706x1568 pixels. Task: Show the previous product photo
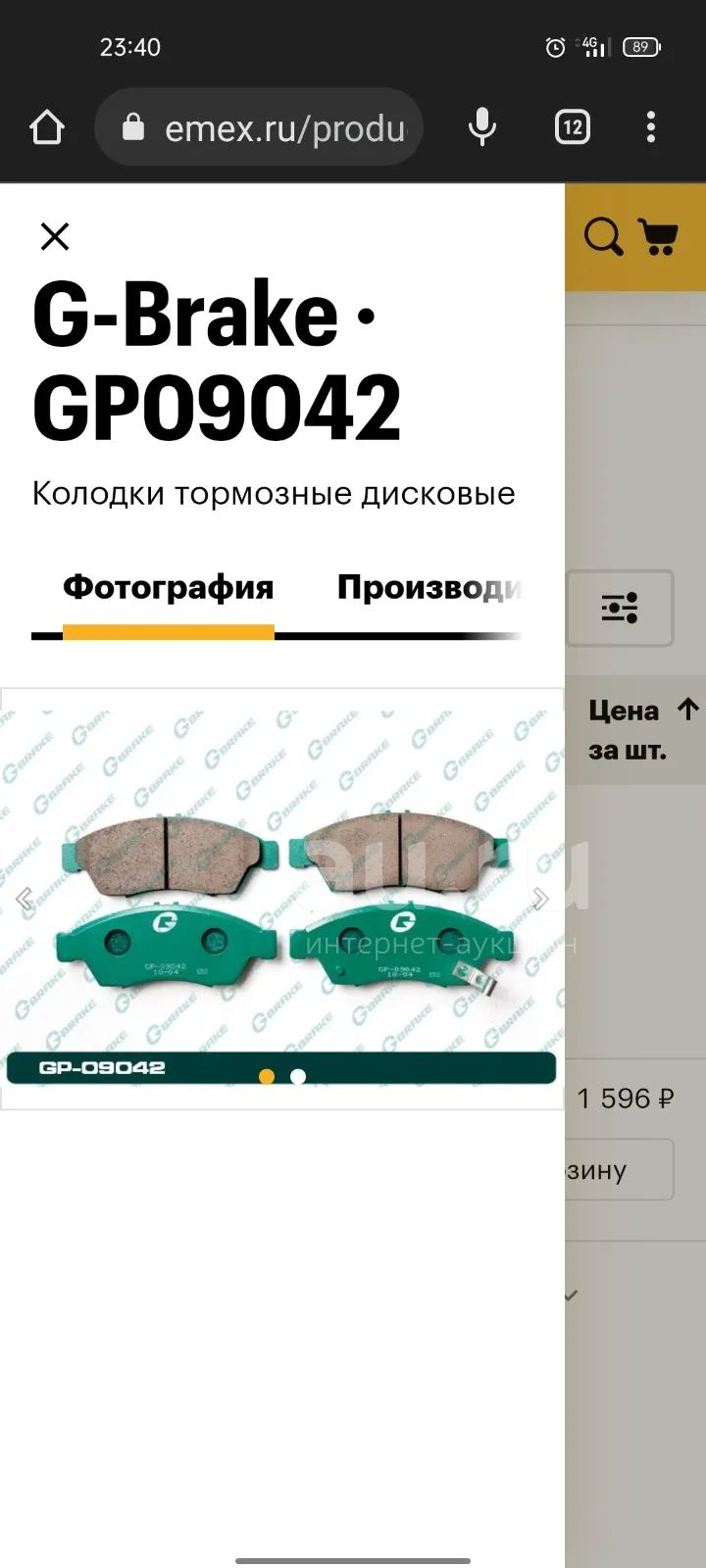(x=25, y=898)
